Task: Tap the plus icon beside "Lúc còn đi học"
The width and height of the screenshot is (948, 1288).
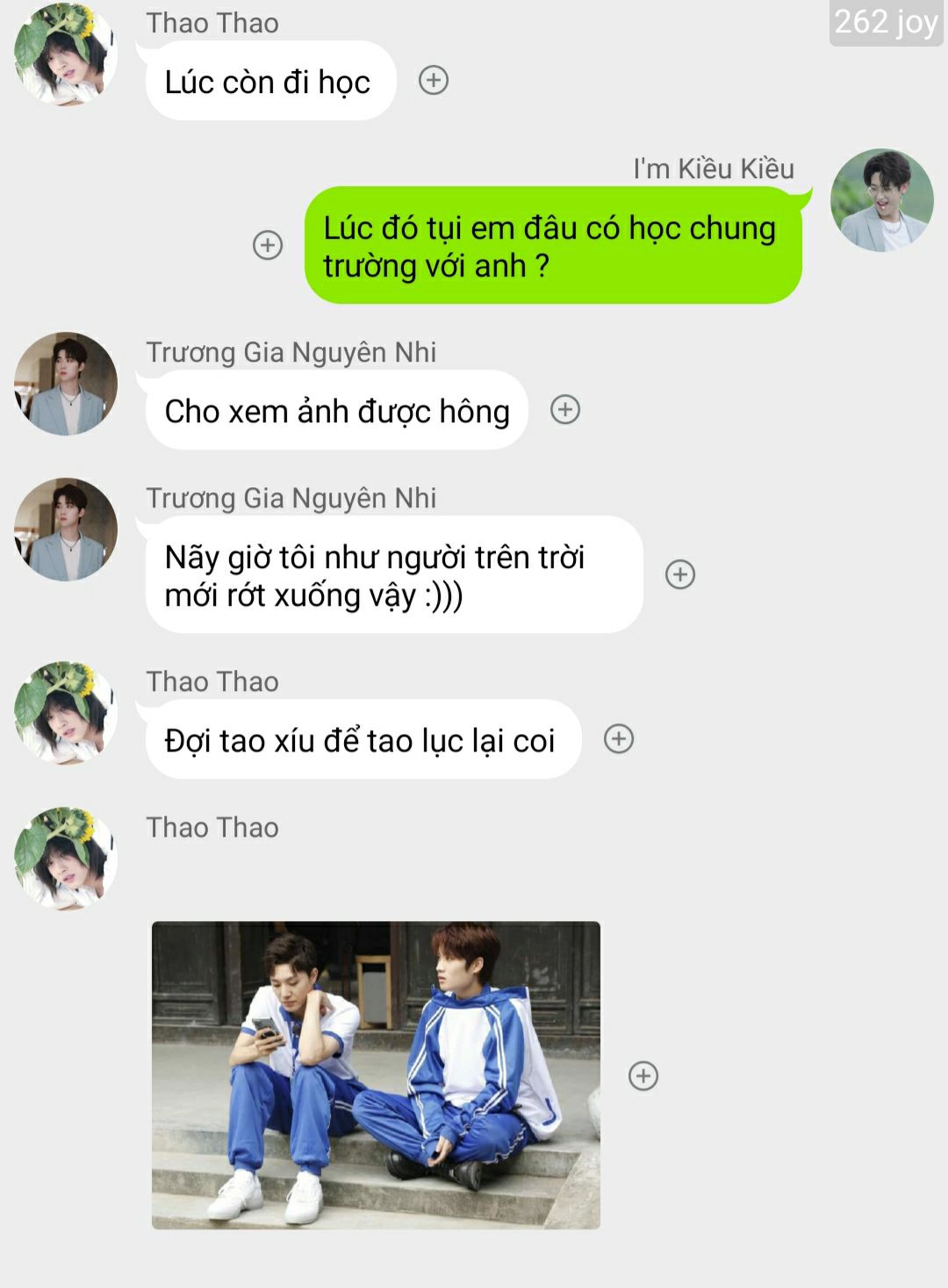Action: (x=434, y=81)
